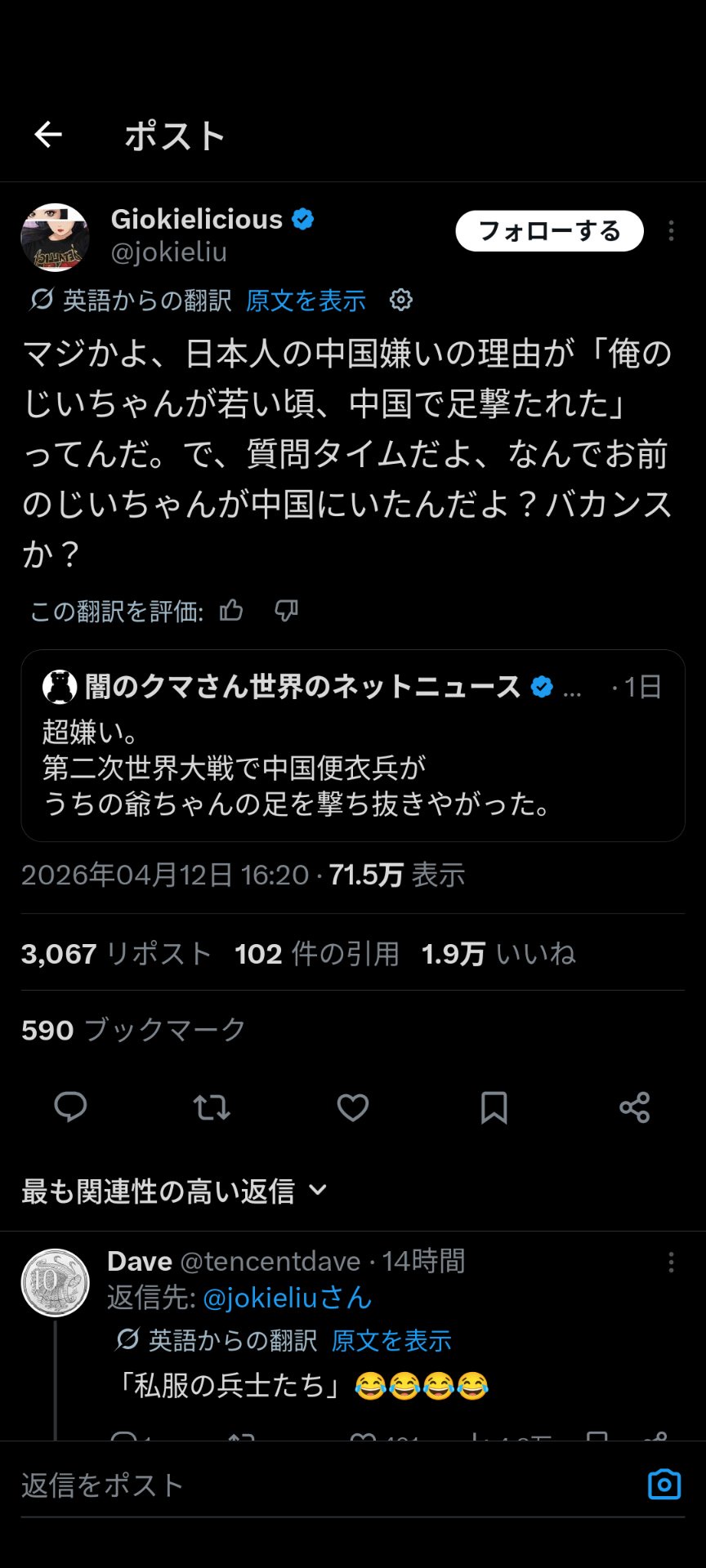
Task: Open translation settings gear
Action: click(x=400, y=301)
